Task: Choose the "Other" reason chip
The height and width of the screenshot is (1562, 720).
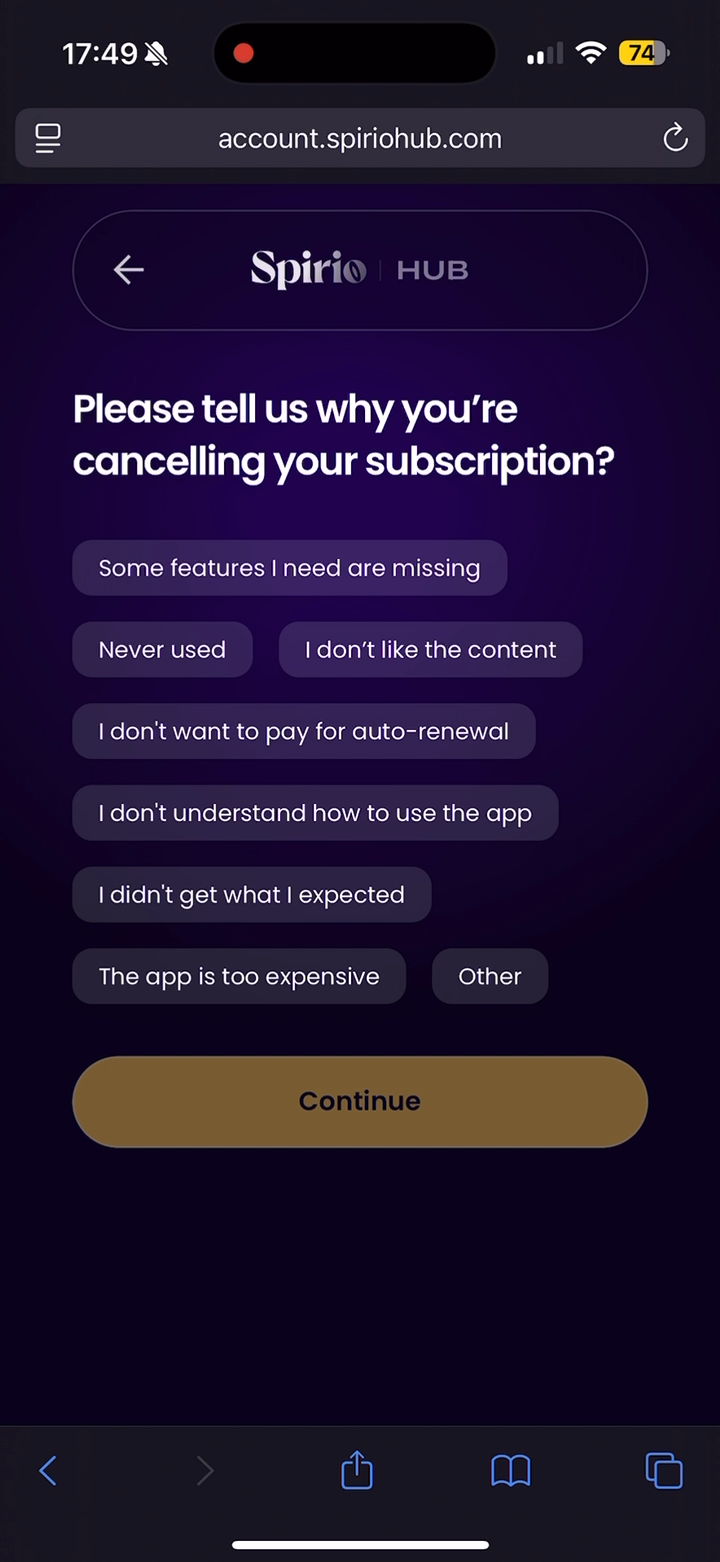Action: pyautogui.click(x=490, y=976)
